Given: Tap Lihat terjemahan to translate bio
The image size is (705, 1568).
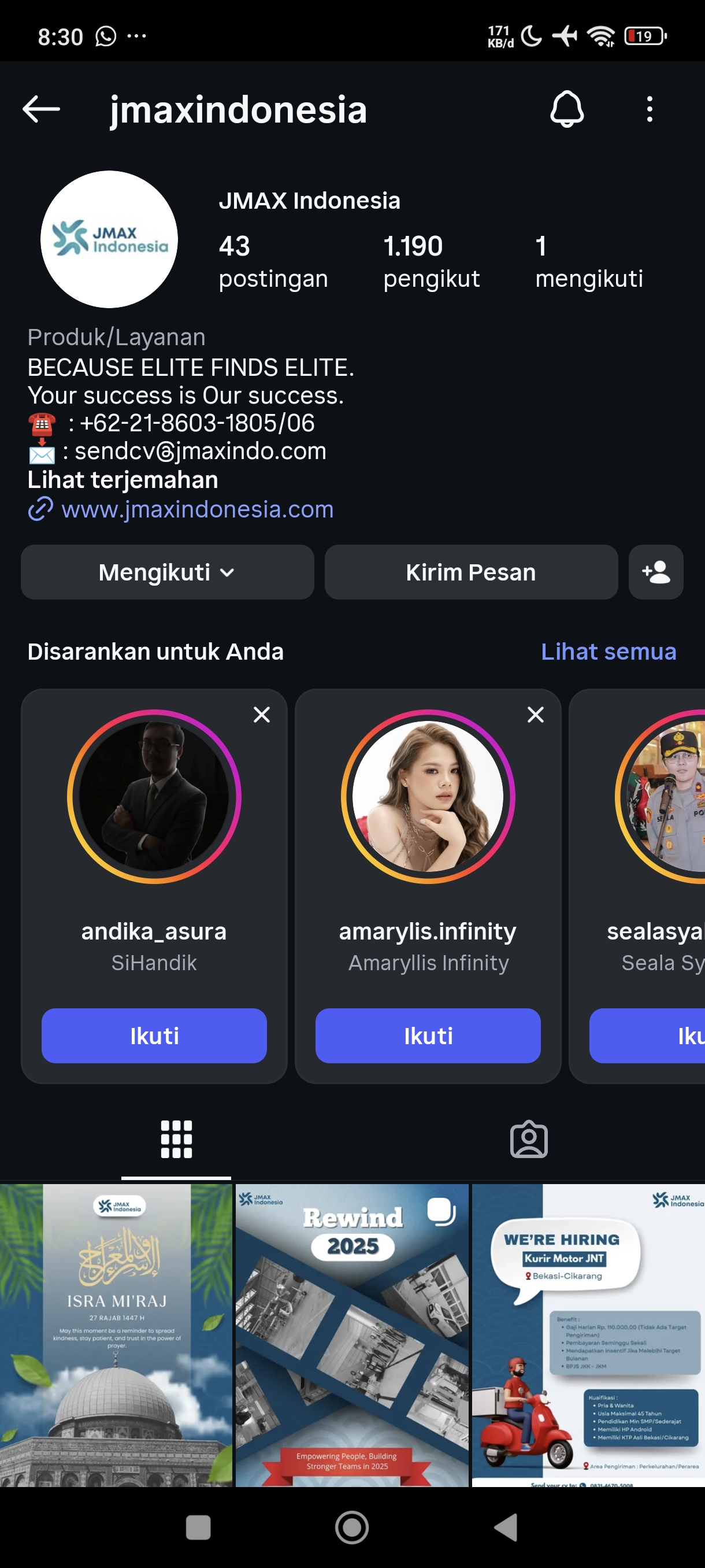Looking at the screenshot, I should coord(123,480).
